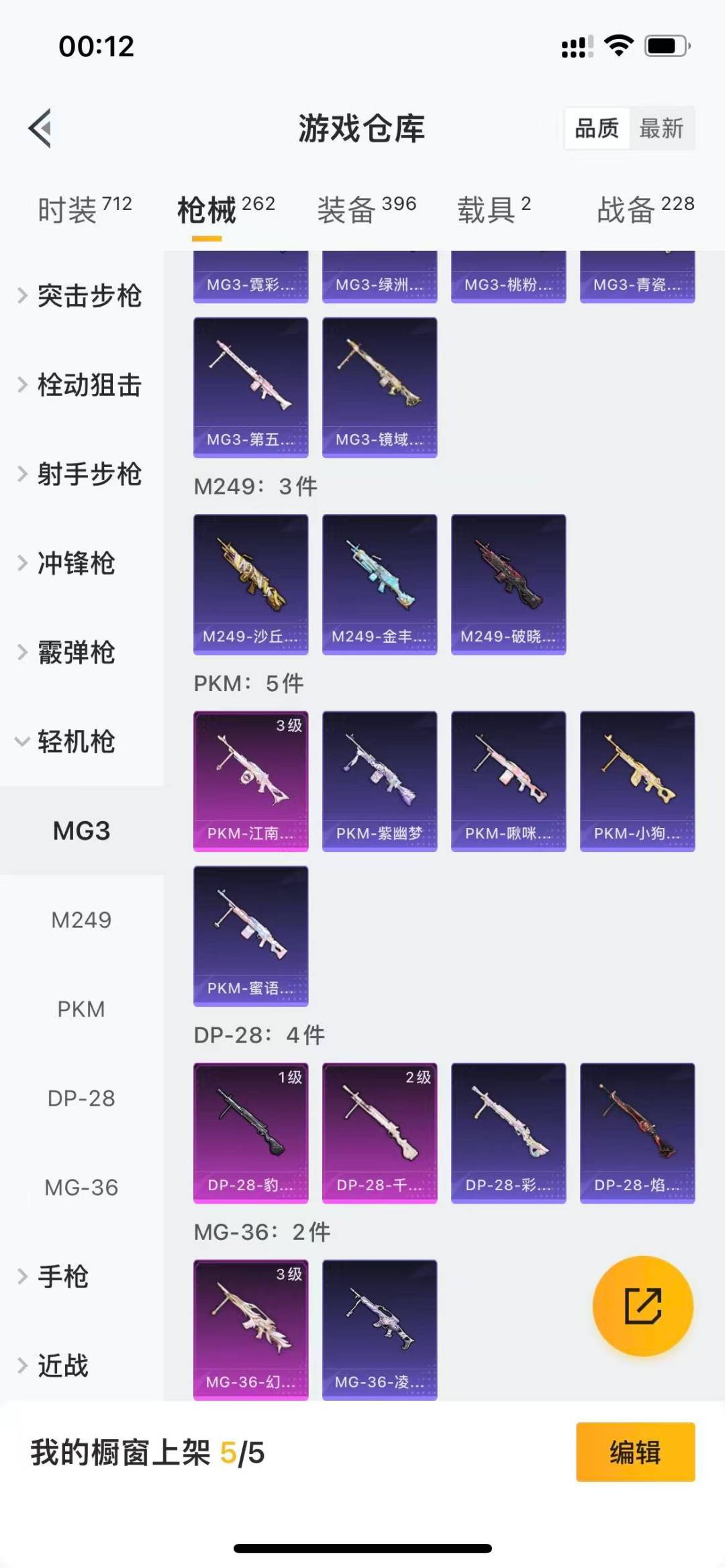Open the M249-沙丘 skin tile

pyautogui.click(x=250, y=584)
